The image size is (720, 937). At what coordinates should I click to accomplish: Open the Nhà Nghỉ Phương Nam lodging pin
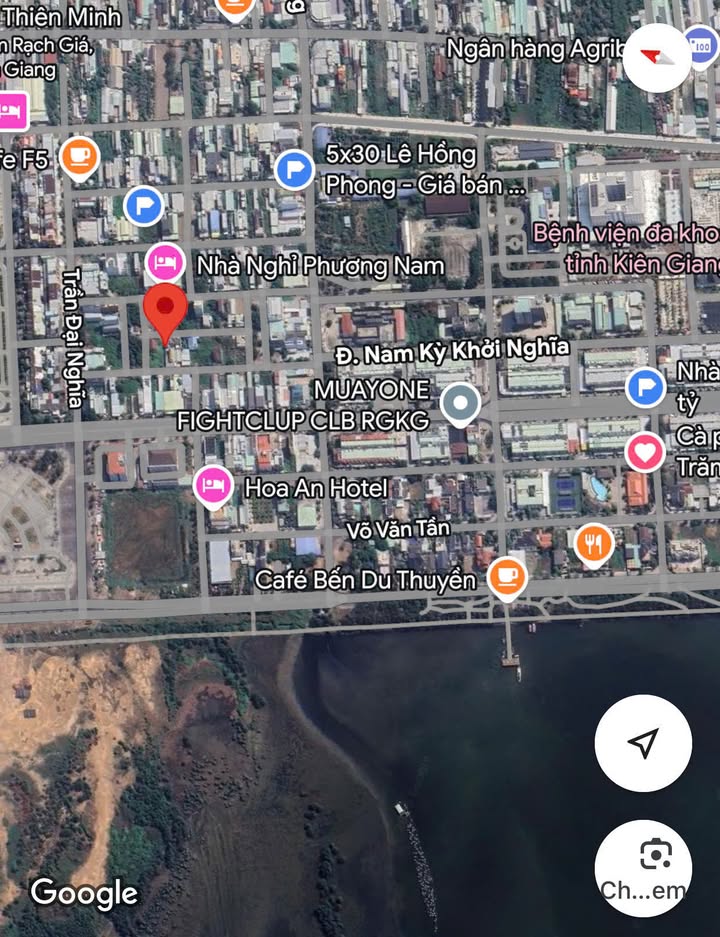[x=166, y=263]
